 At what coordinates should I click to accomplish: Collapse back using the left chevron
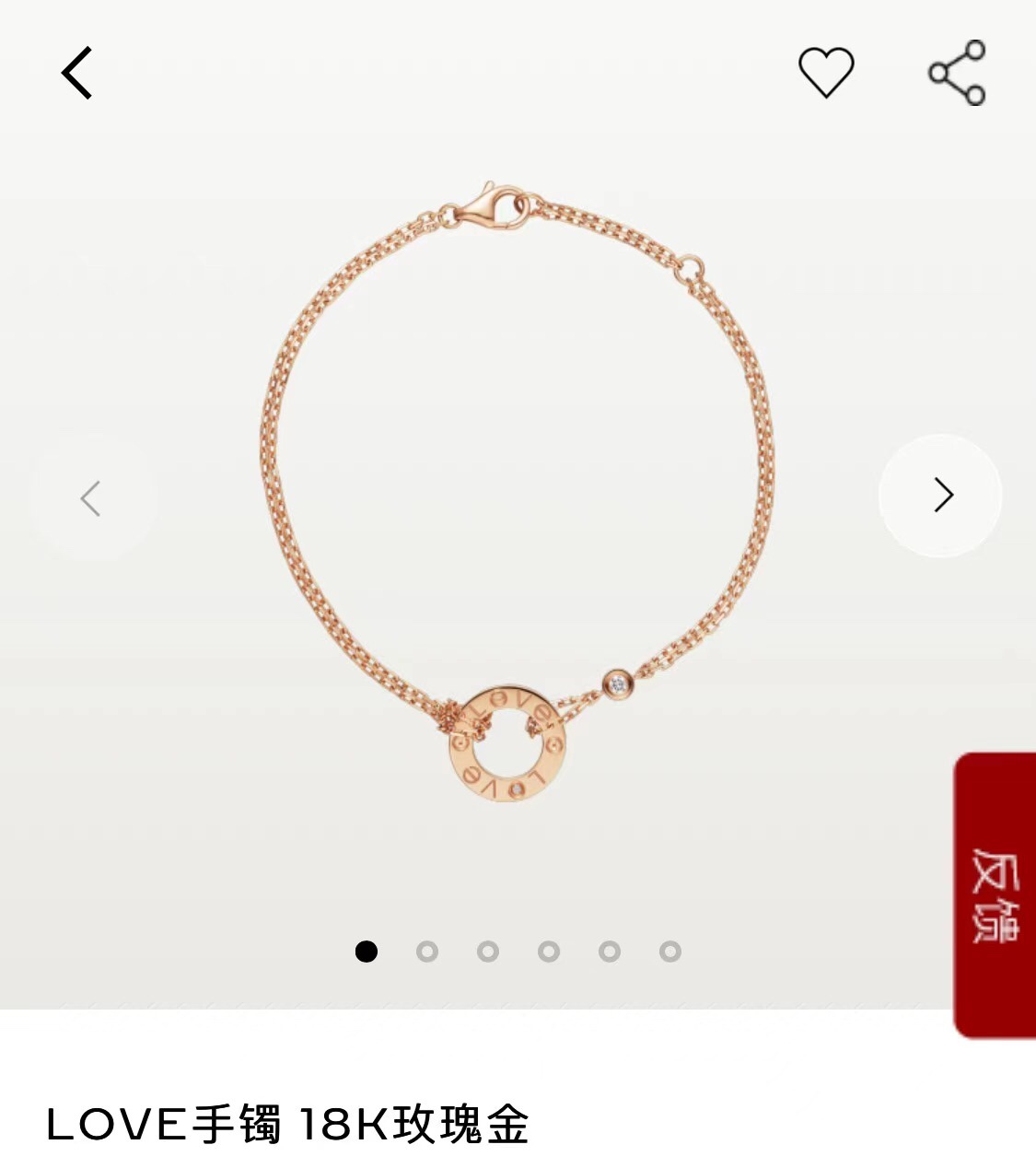click(x=89, y=498)
